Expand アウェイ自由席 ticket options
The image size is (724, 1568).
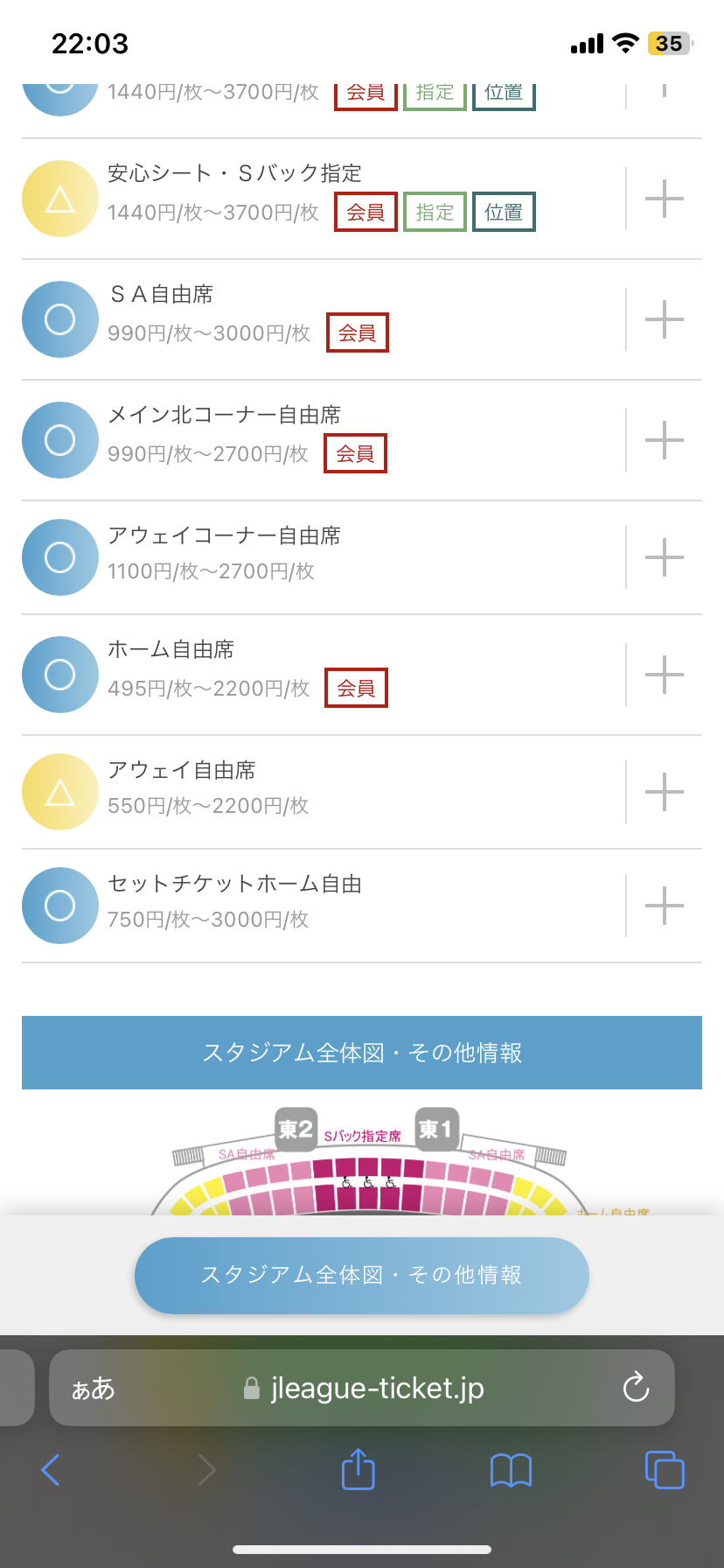[665, 792]
